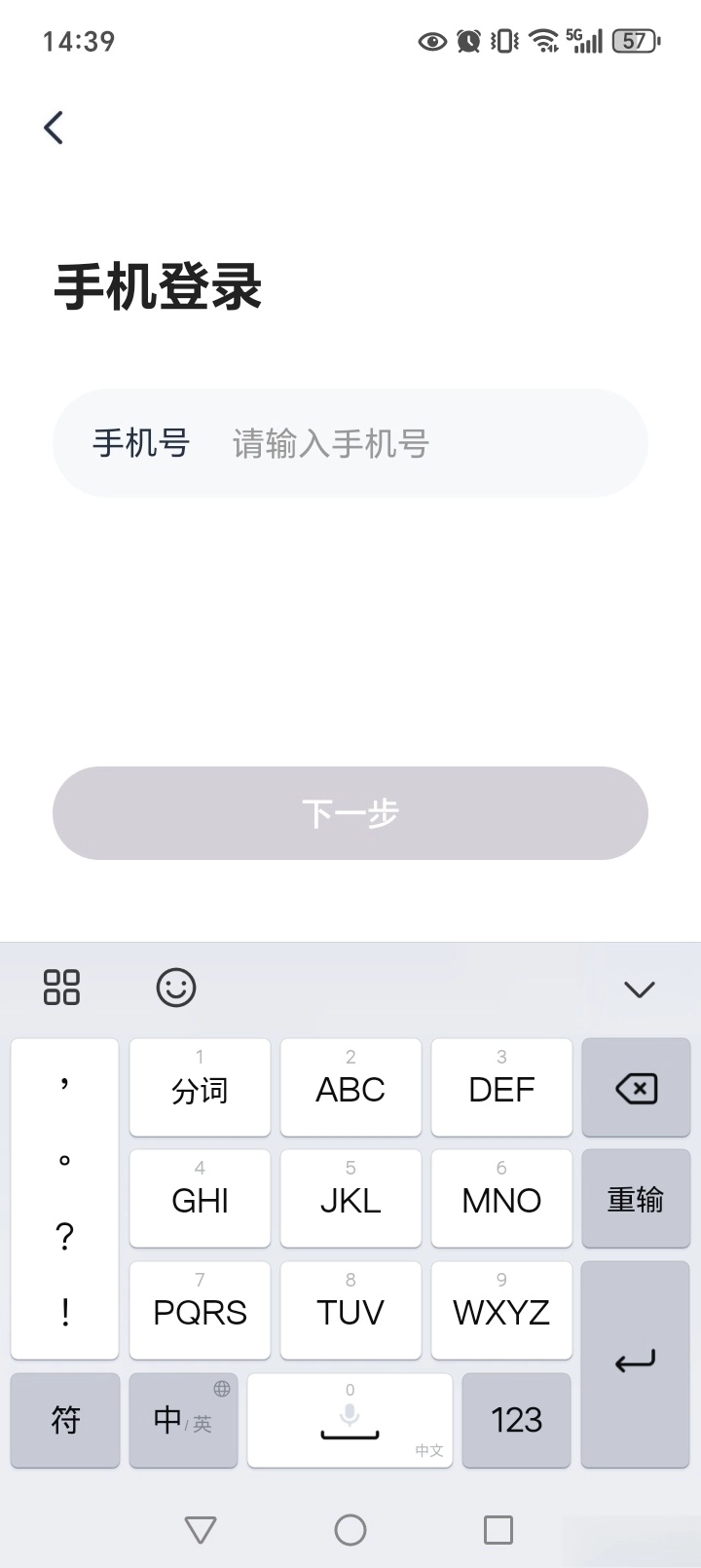Tap the battery indicator showing 57

[635, 41]
